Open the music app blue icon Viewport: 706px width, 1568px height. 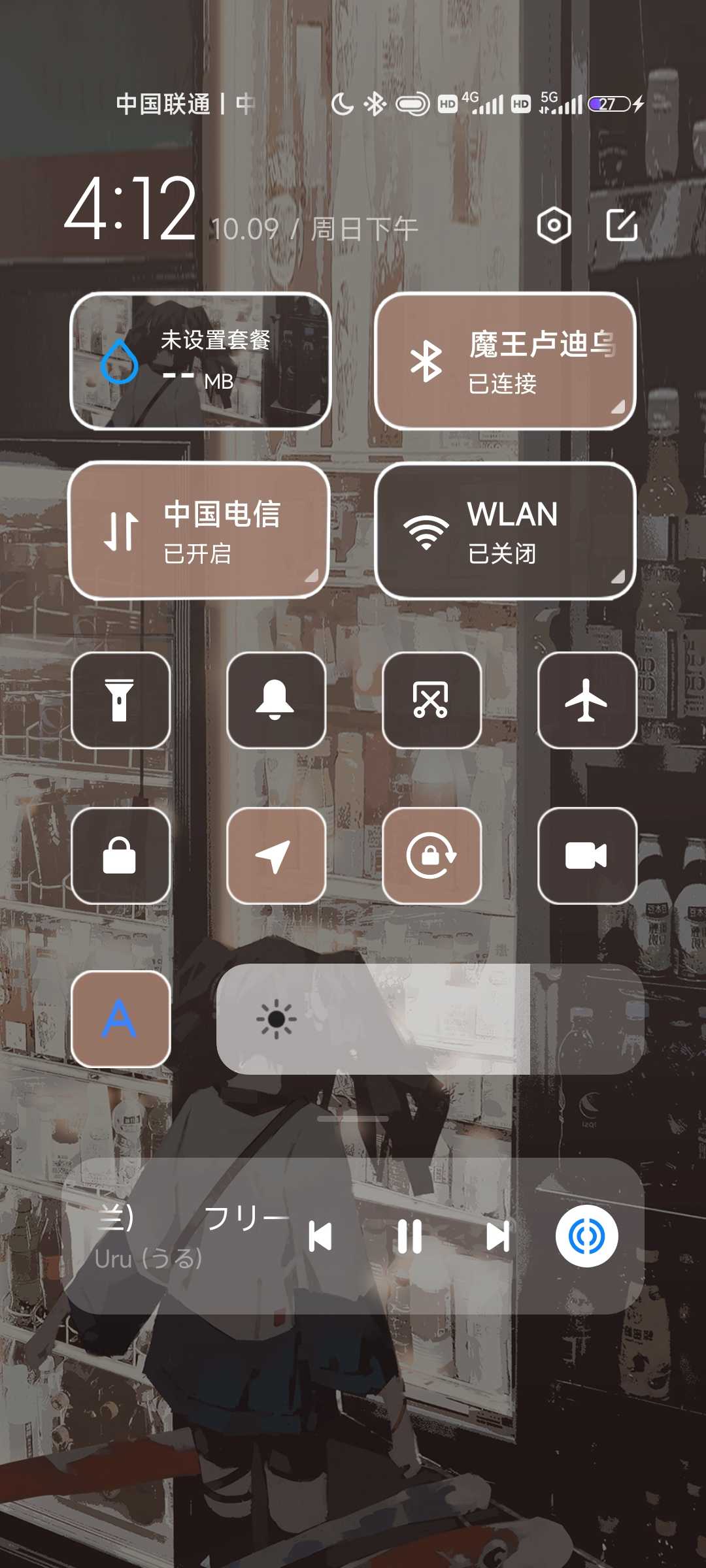coord(586,1236)
